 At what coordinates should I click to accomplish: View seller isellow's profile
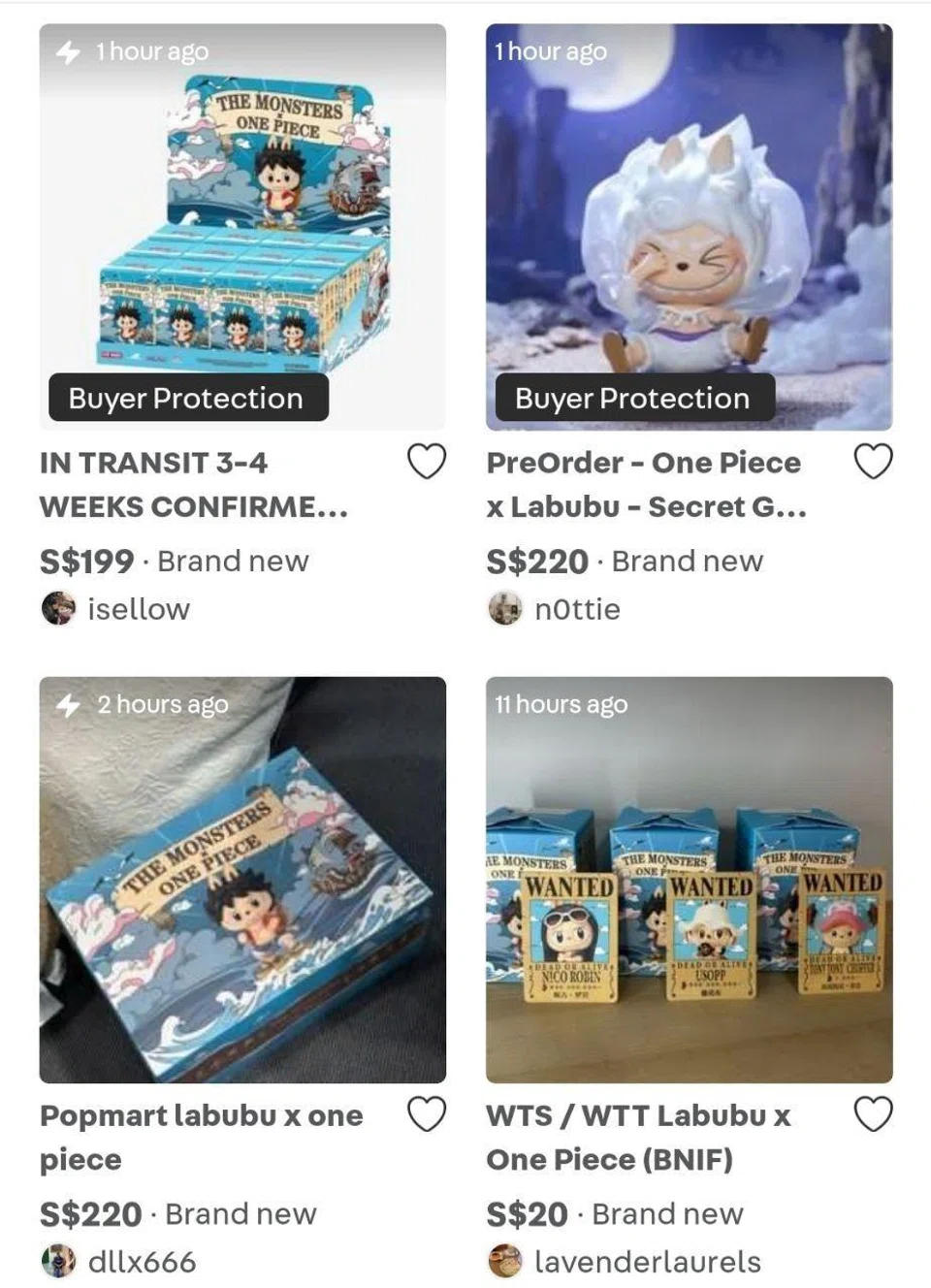tap(138, 609)
